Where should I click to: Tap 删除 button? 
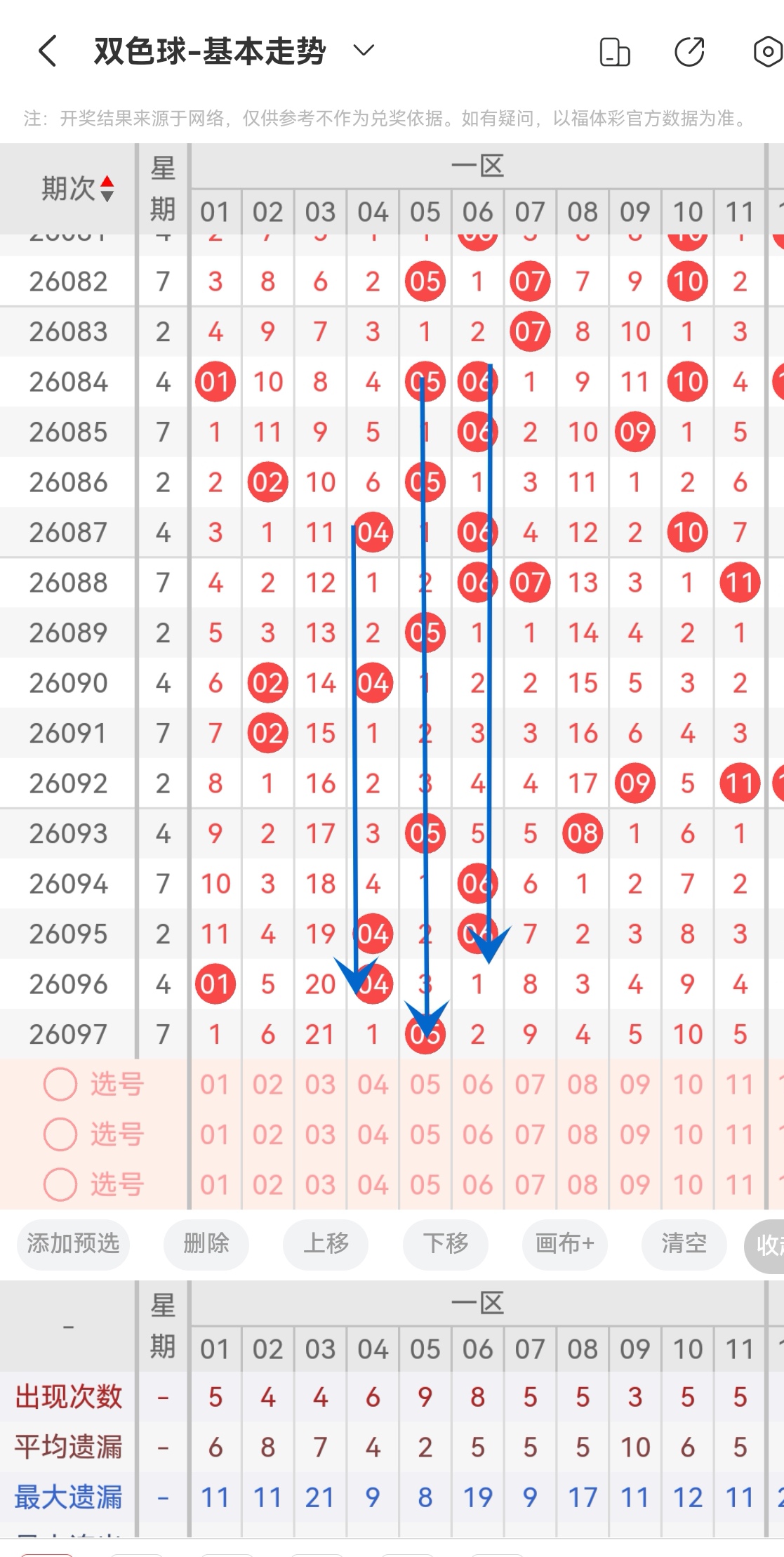point(206,1244)
